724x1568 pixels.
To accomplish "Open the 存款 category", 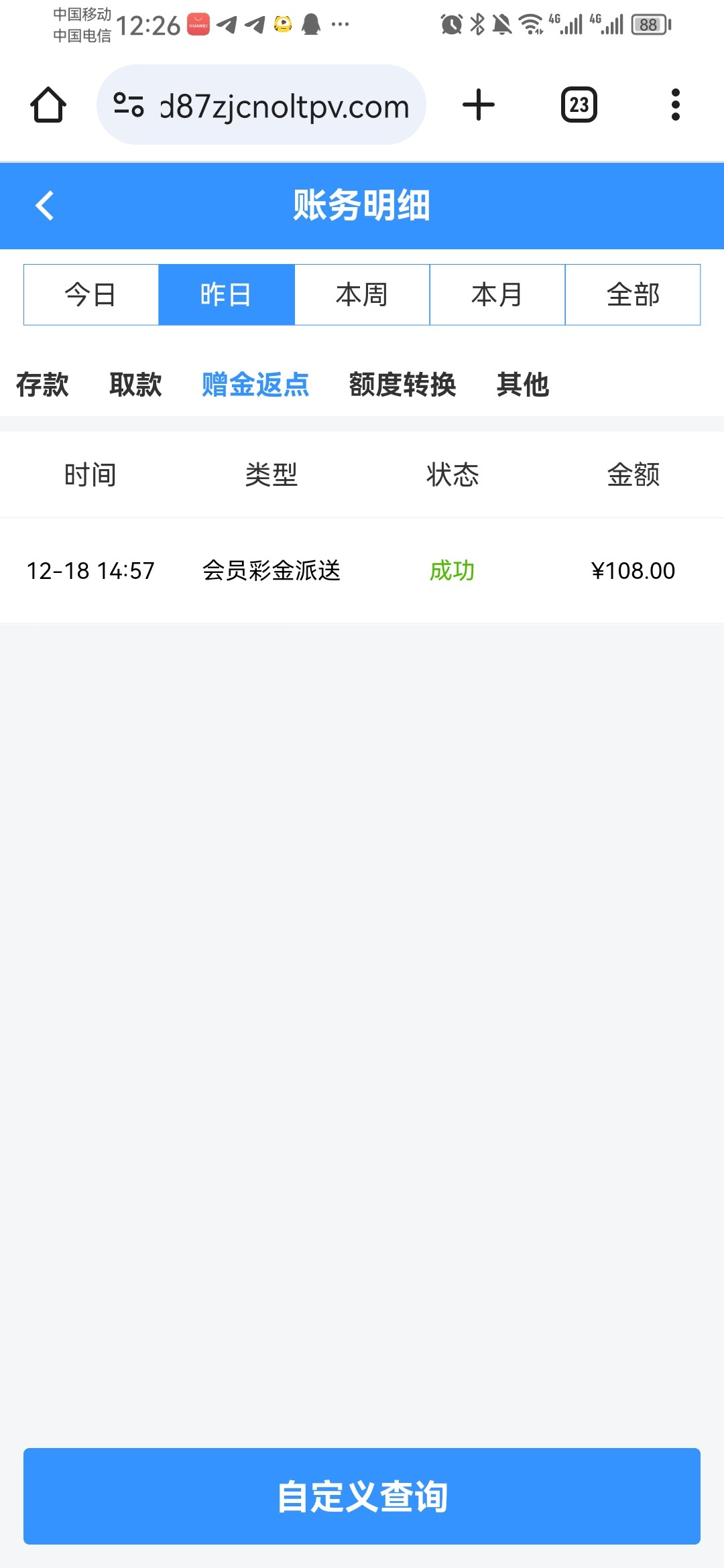I will pos(42,385).
